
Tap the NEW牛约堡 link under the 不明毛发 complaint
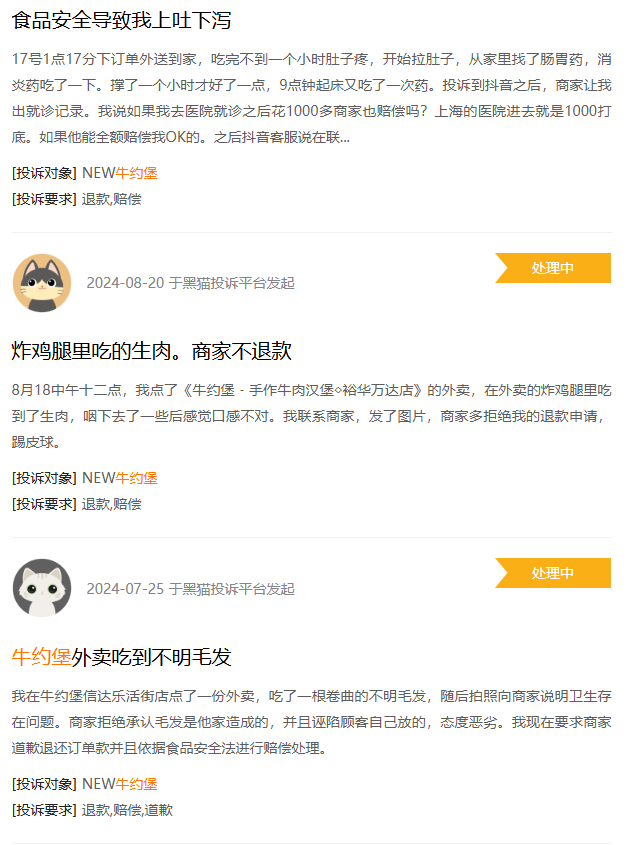(x=119, y=784)
